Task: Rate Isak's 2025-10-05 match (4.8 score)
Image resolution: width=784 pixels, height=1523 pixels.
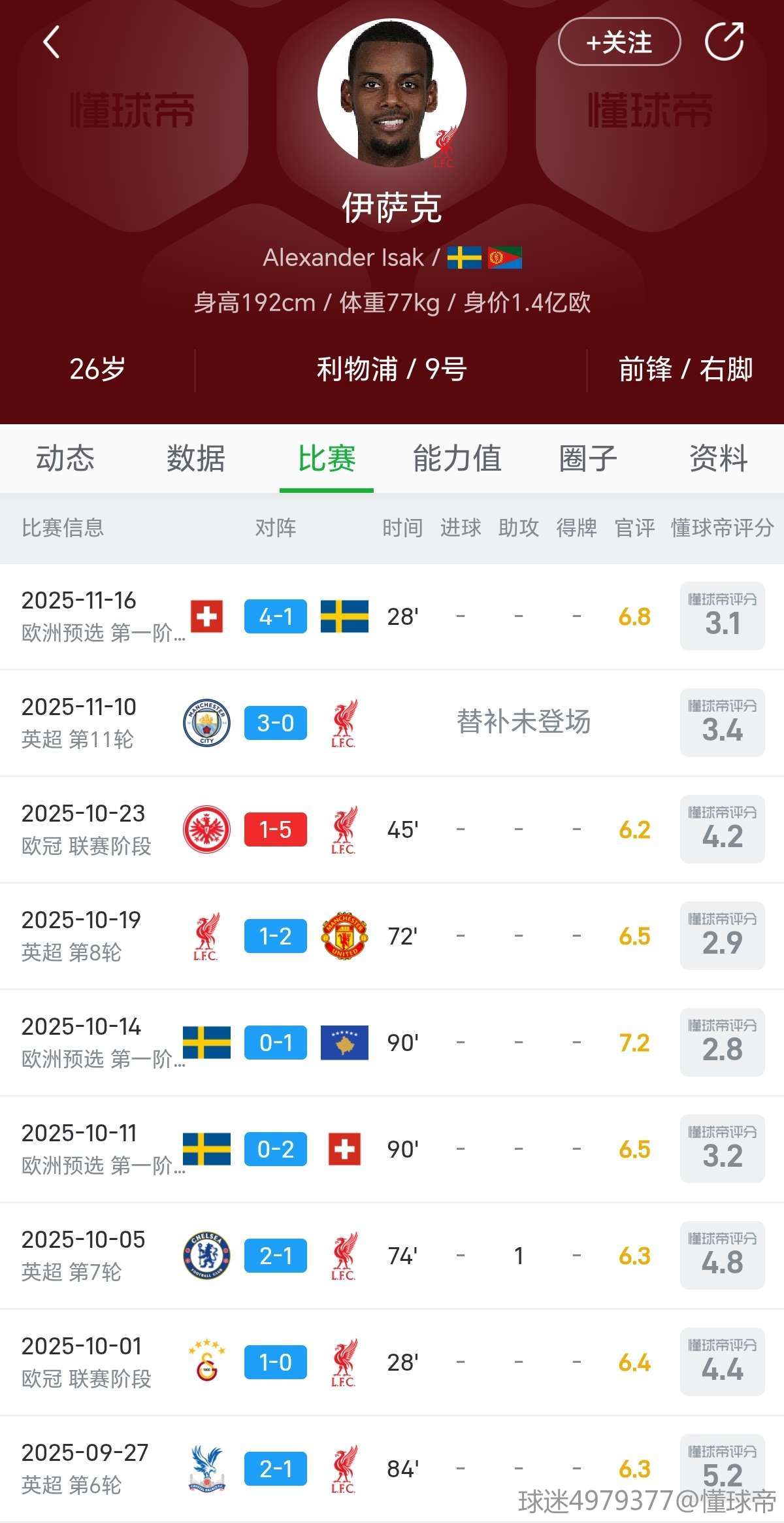Action: point(722,1256)
